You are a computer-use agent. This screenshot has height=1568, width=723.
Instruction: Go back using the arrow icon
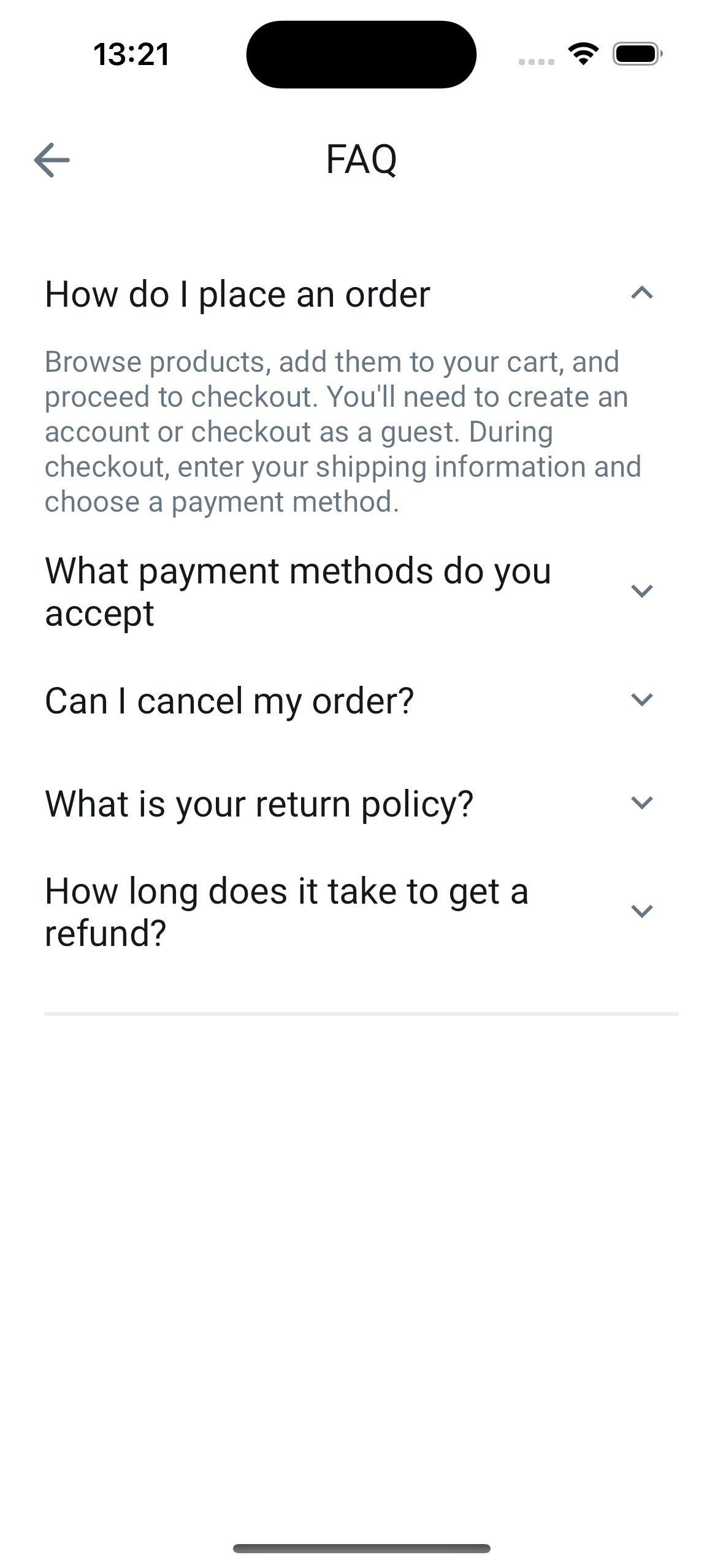click(52, 159)
